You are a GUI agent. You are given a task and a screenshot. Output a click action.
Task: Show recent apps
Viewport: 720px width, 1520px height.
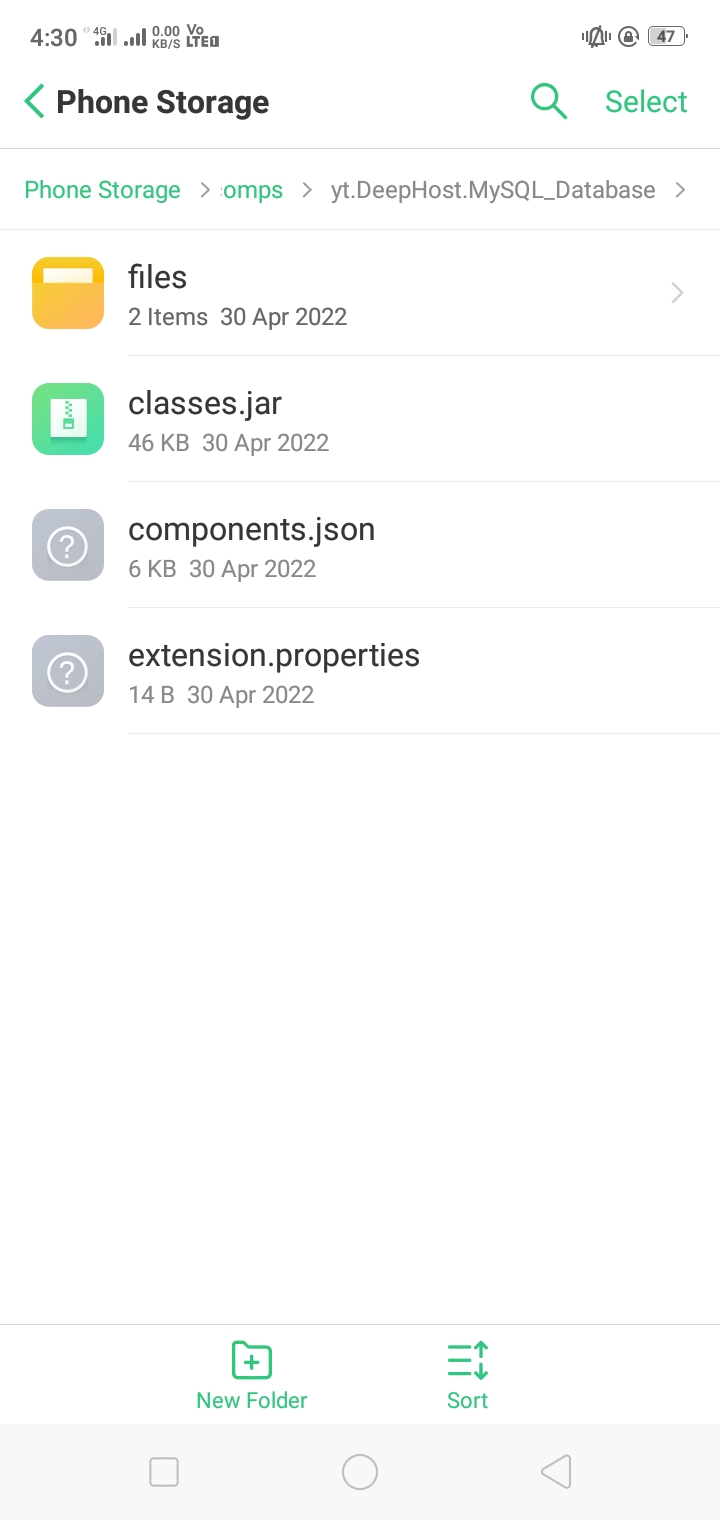(x=164, y=1472)
